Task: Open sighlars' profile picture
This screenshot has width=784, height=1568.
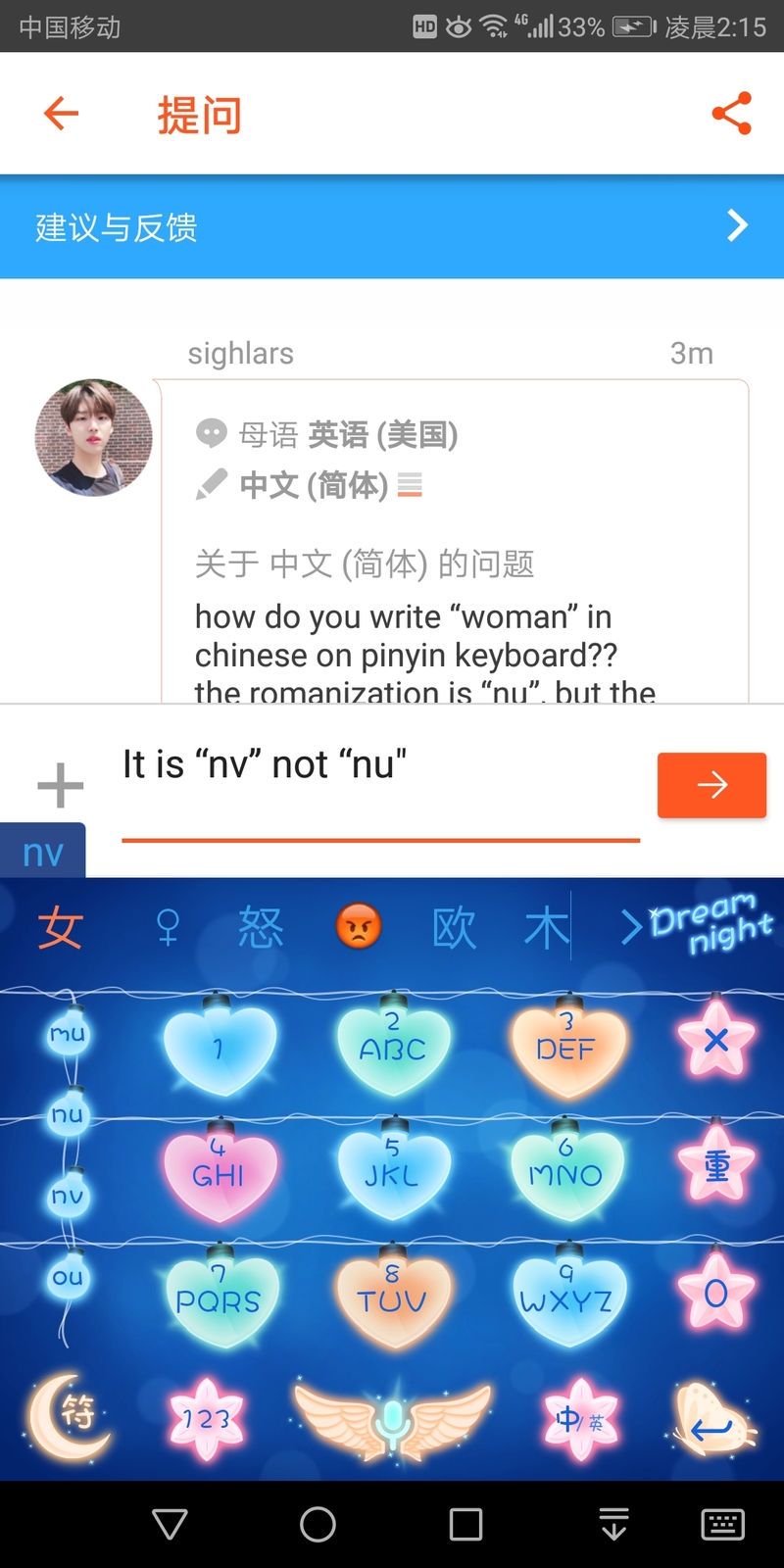Action: 94,437
